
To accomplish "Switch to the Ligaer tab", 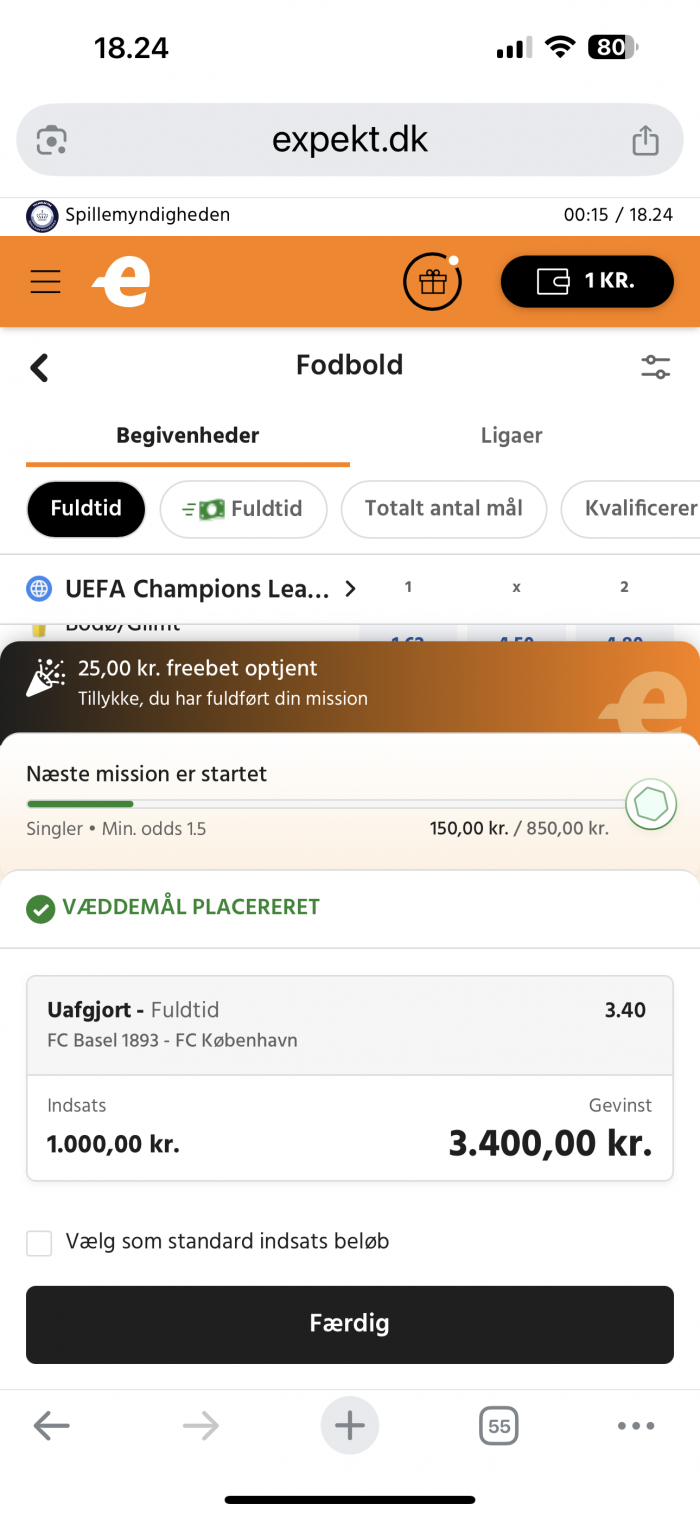I will click(512, 436).
